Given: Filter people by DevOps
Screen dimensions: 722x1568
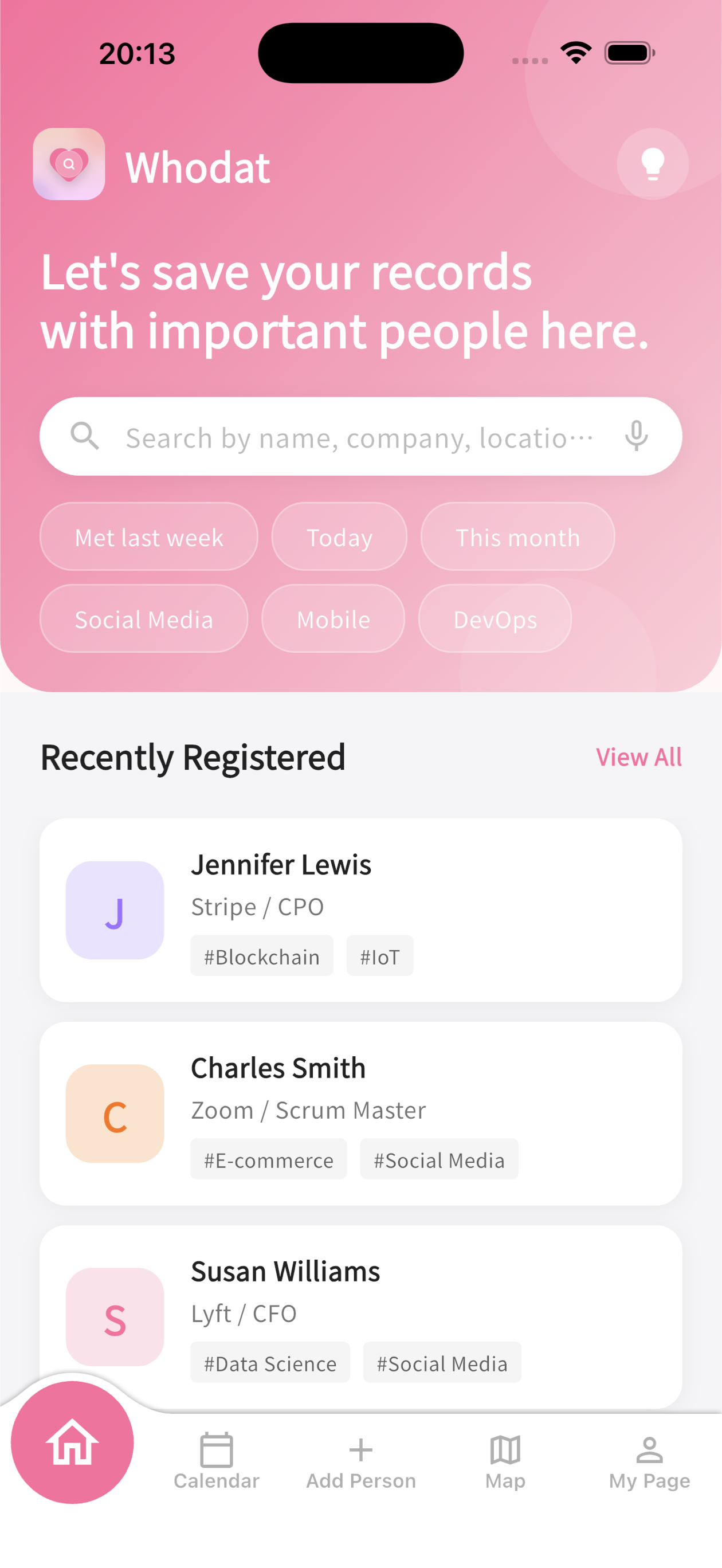Looking at the screenshot, I should (x=495, y=619).
